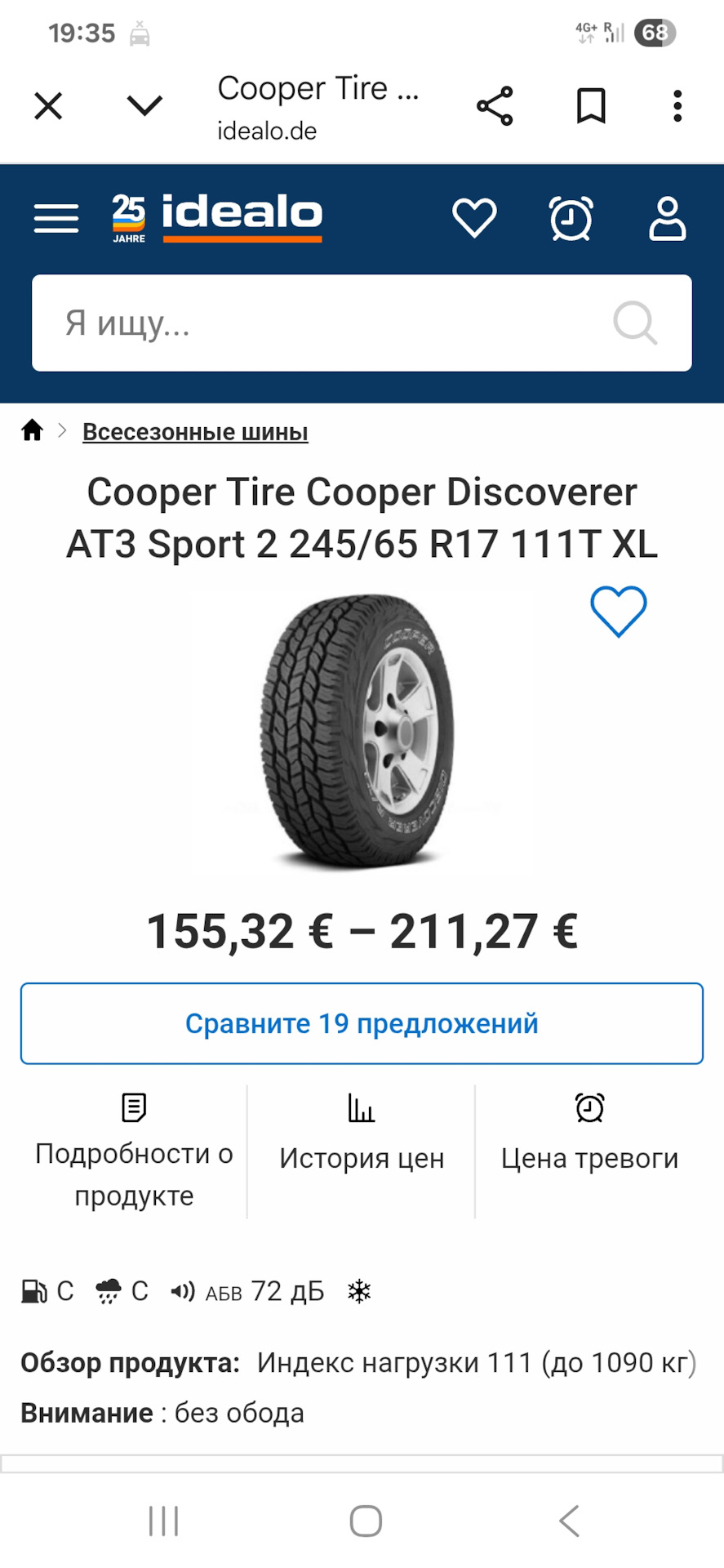
Task: Add the Cooper tire to favorites
Action: click(x=618, y=611)
